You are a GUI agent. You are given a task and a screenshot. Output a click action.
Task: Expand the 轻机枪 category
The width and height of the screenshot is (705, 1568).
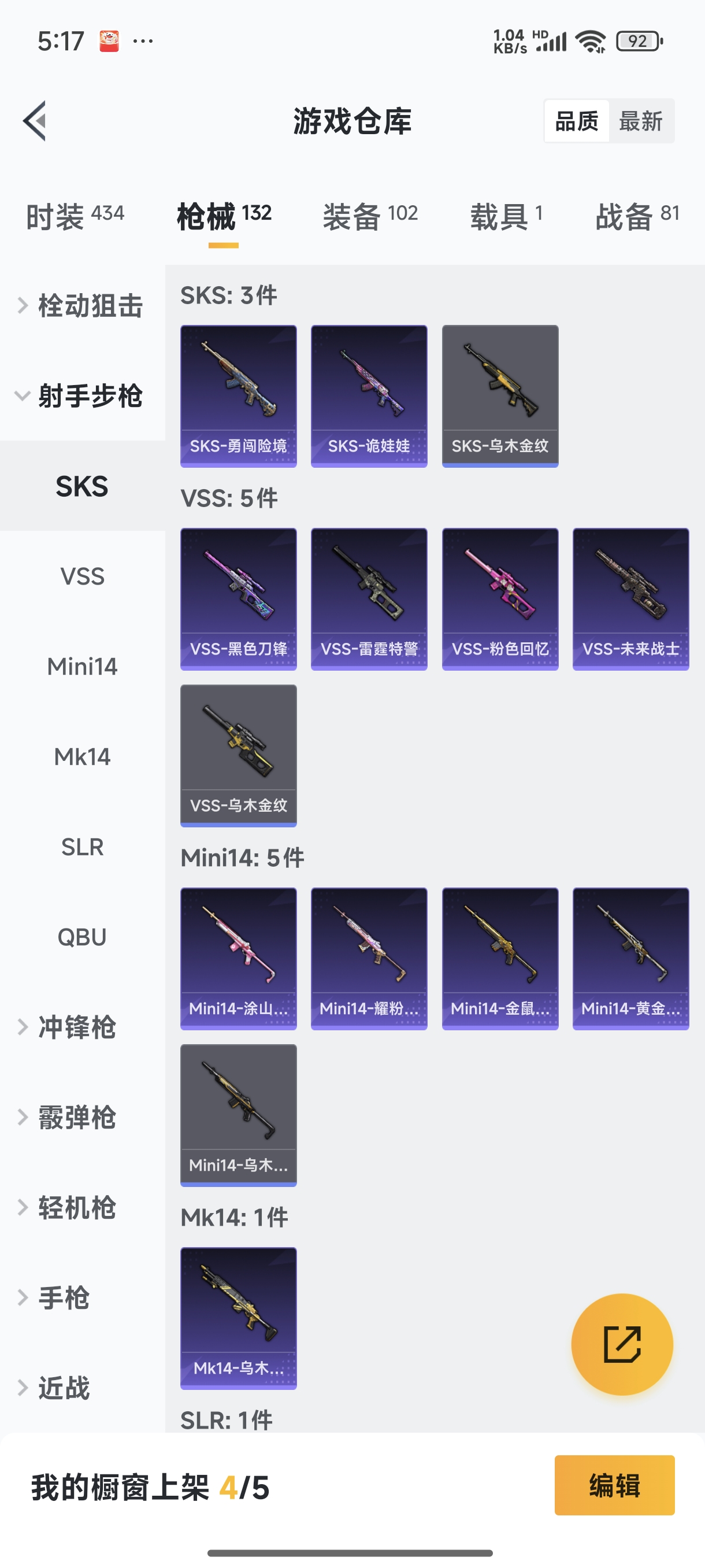tap(76, 1208)
